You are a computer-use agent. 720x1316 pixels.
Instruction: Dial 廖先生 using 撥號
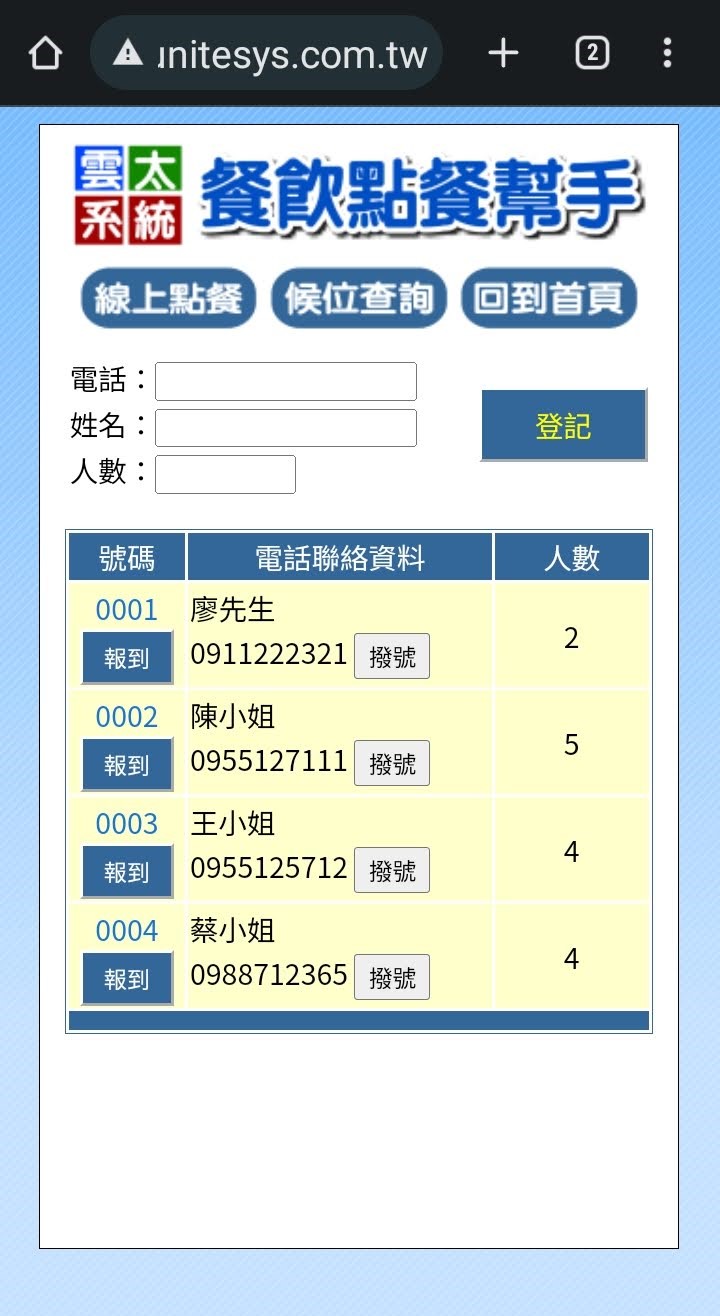coord(392,656)
